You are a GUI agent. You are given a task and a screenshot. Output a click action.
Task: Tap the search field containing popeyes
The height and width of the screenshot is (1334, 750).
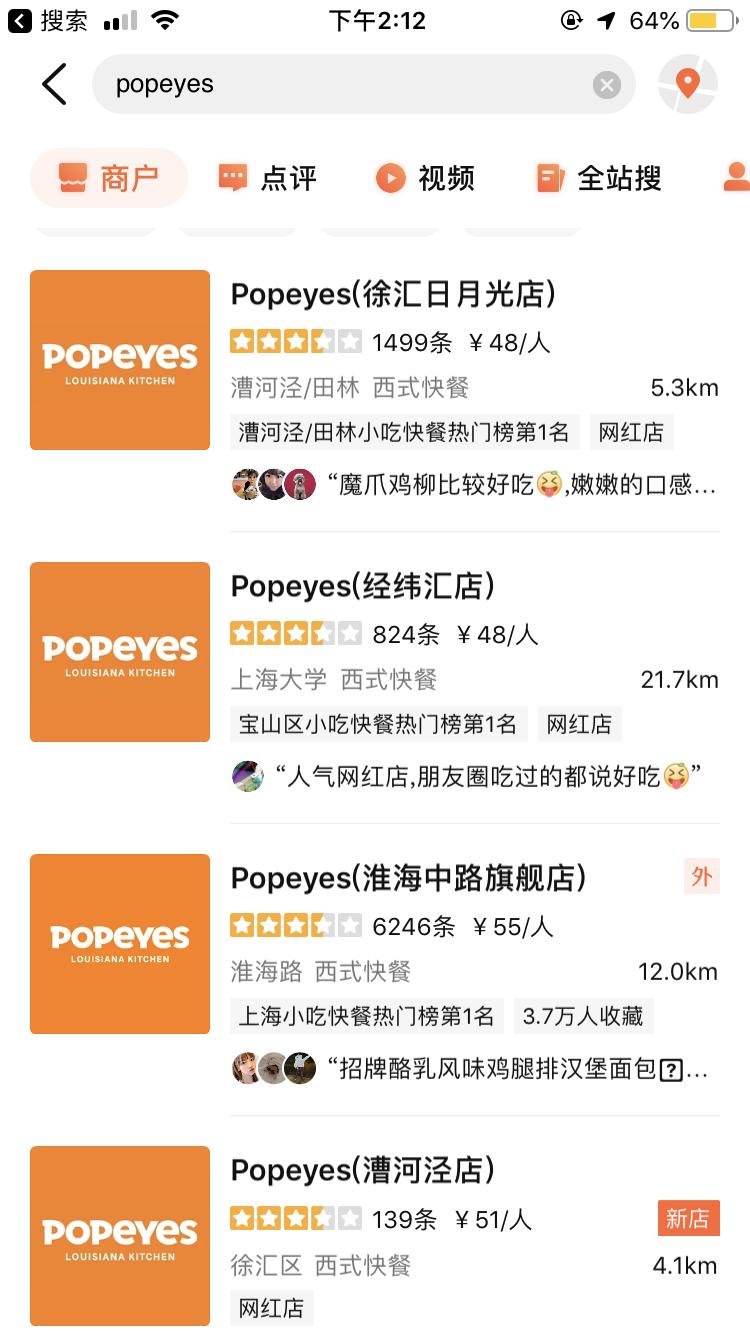pos(340,84)
